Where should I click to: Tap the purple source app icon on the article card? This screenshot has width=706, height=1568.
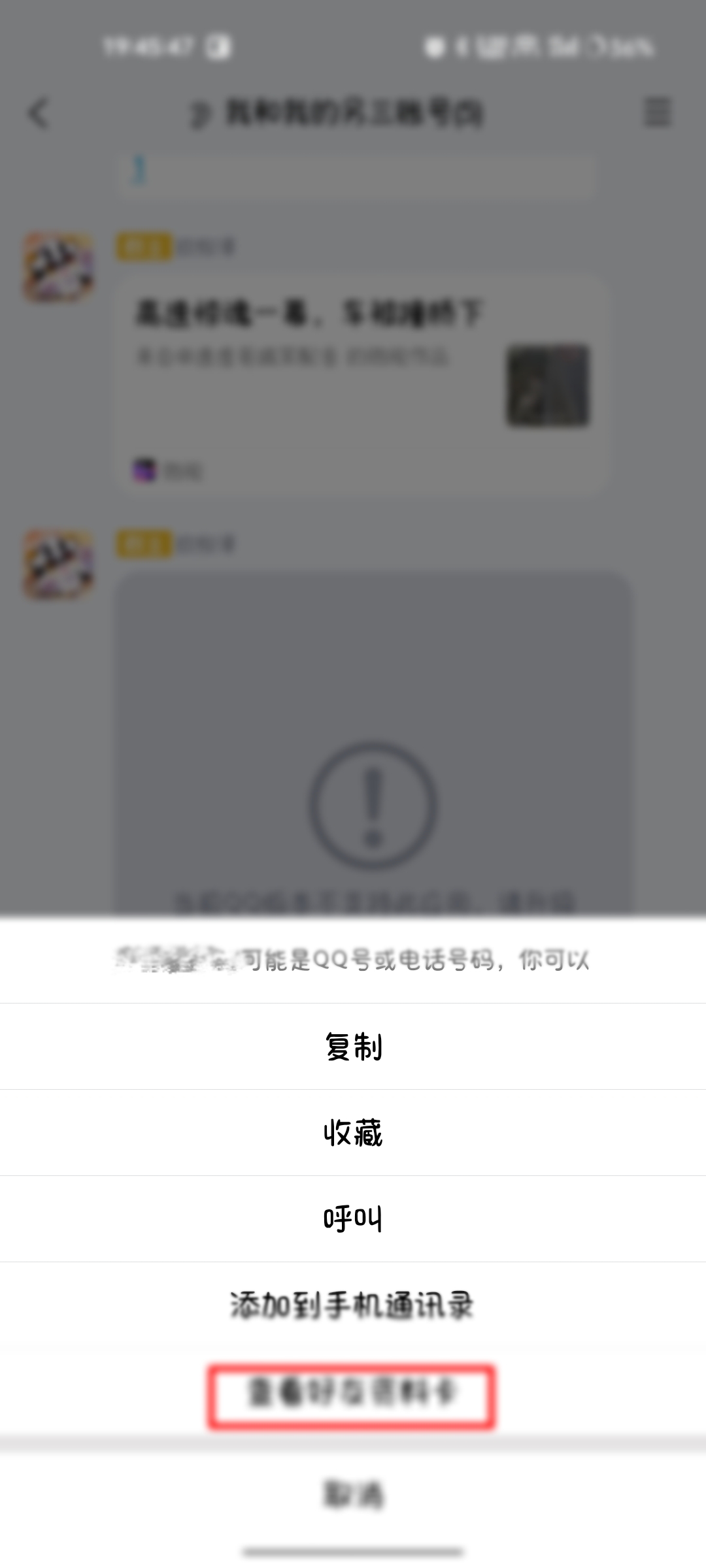click(x=144, y=469)
